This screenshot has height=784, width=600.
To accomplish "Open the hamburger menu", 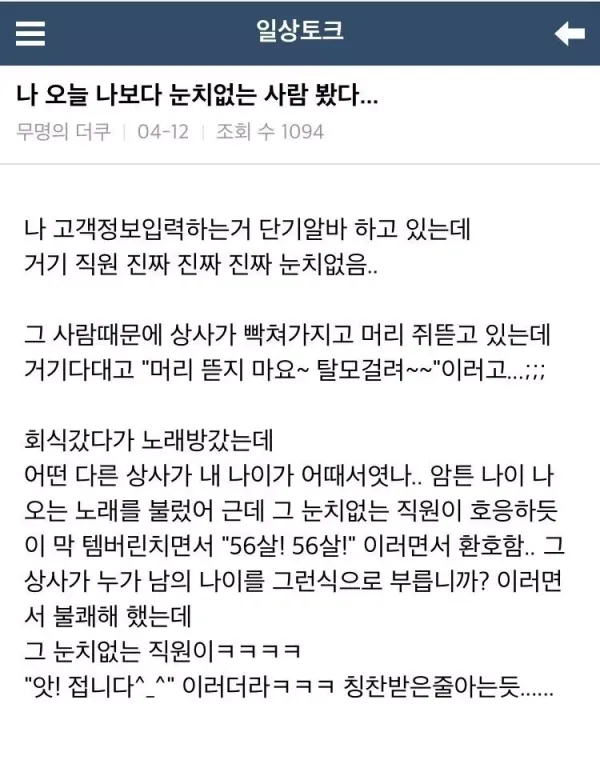I will tap(31, 34).
